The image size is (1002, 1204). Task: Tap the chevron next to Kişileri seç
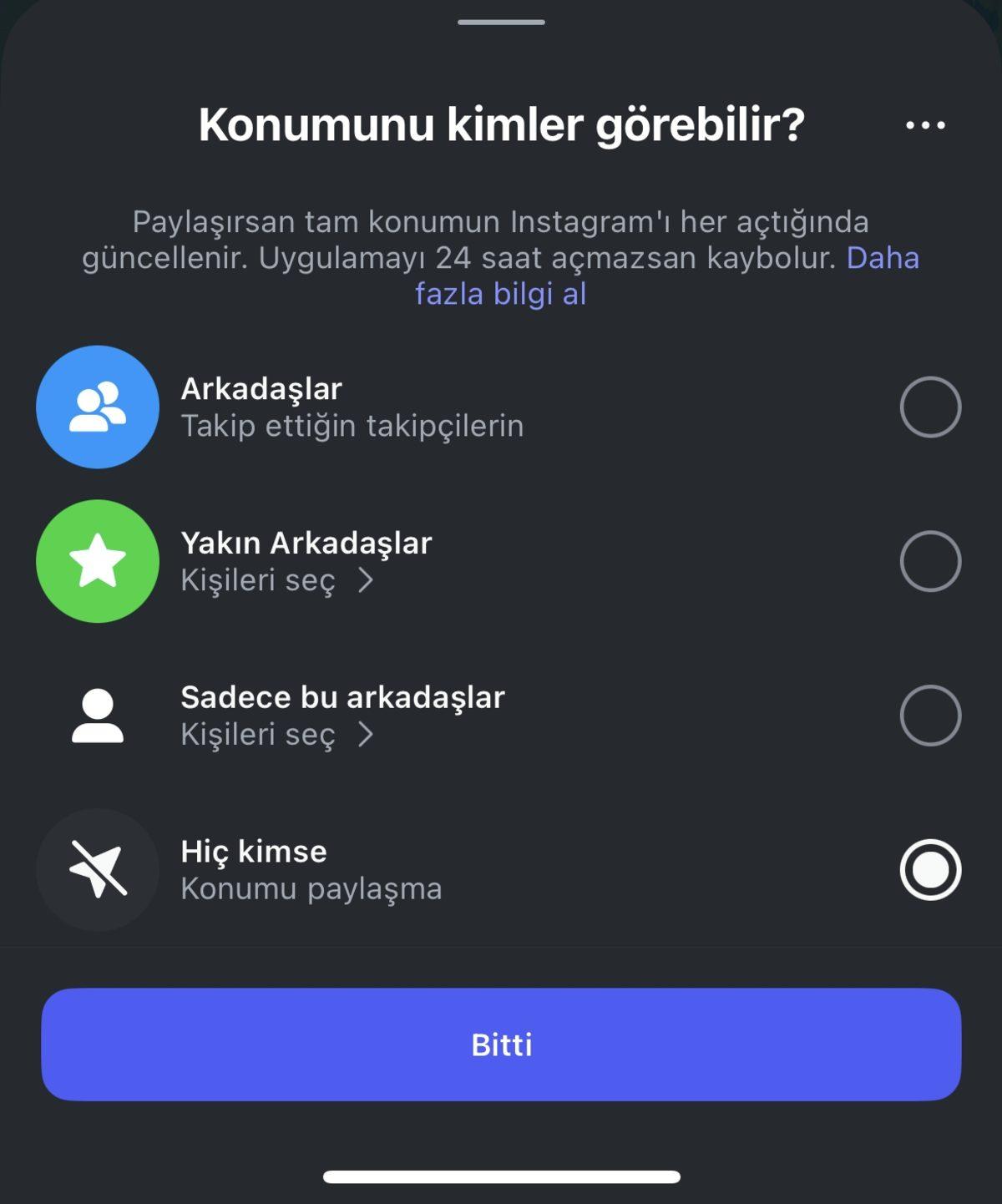coord(367,578)
